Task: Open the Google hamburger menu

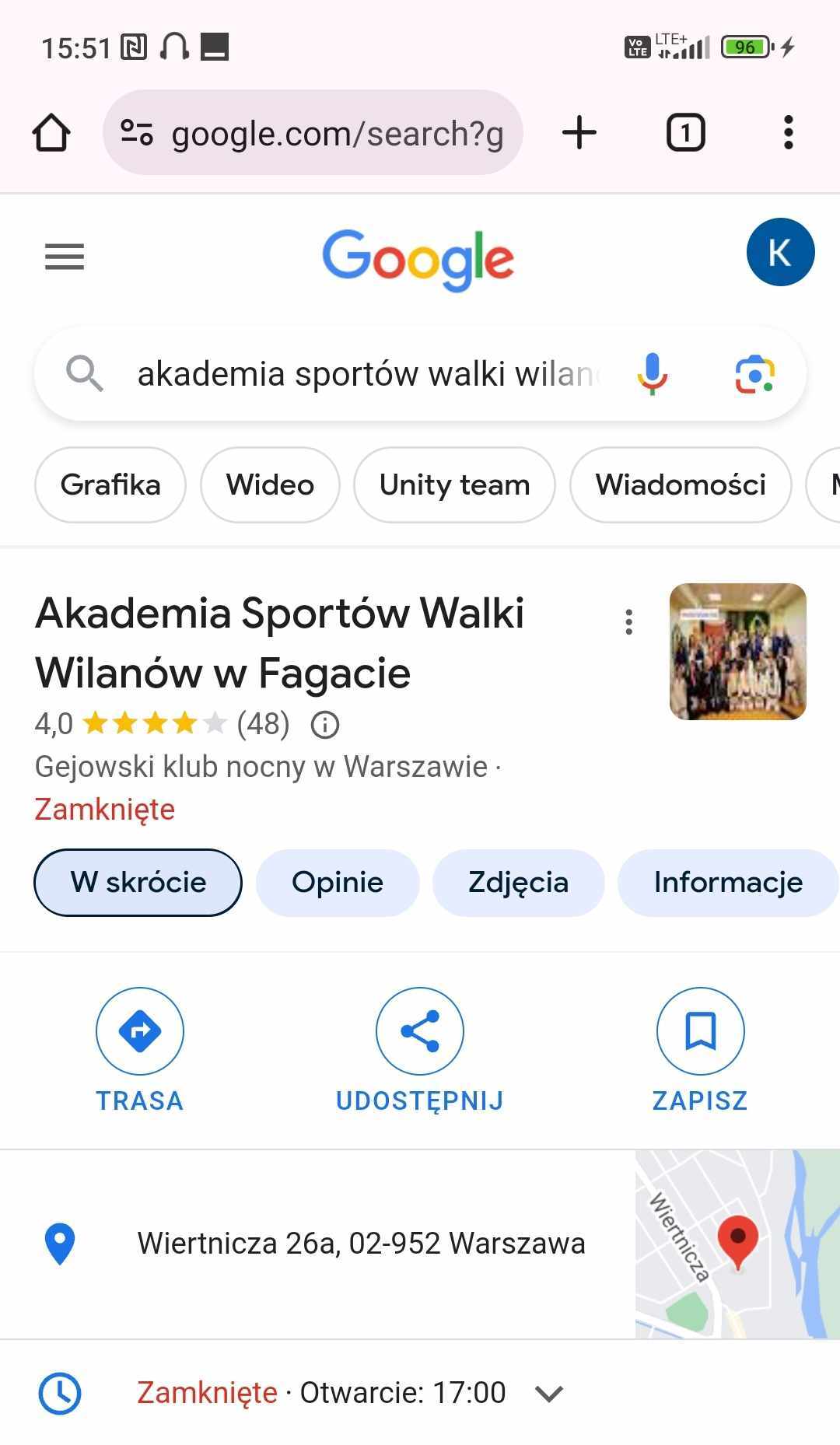Action: [65, 256]
